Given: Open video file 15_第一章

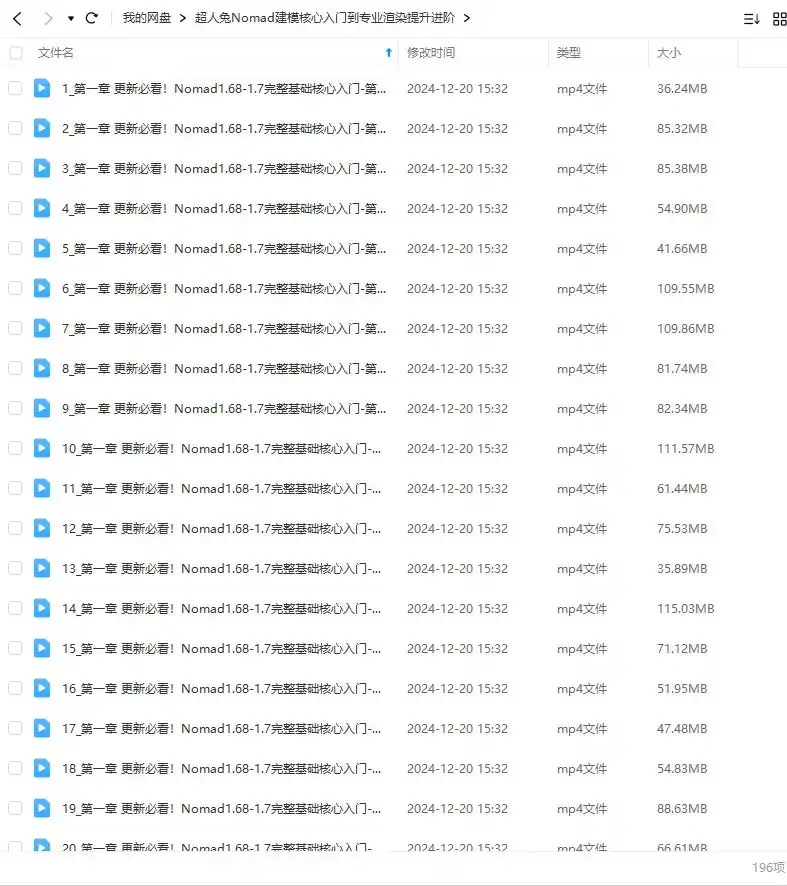Looking at the screenshot, I should [x=220, y=648].
